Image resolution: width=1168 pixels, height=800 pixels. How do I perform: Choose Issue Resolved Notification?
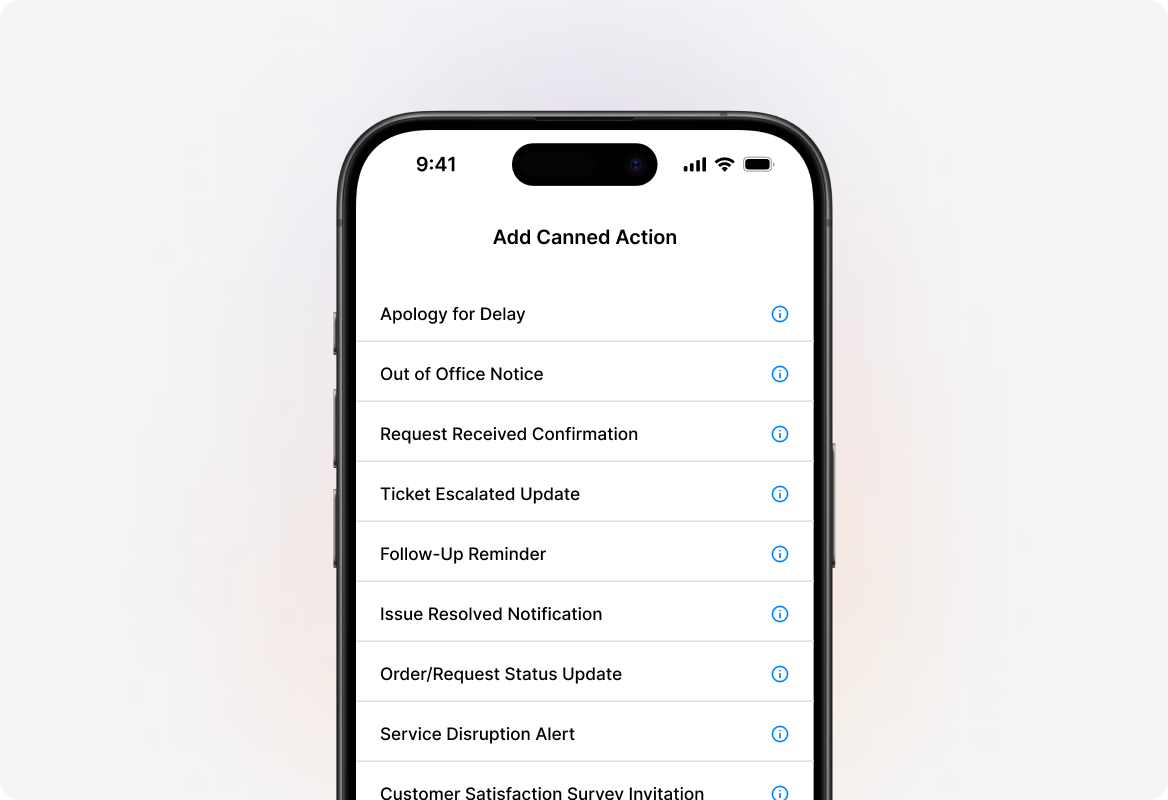click(491, 614)
